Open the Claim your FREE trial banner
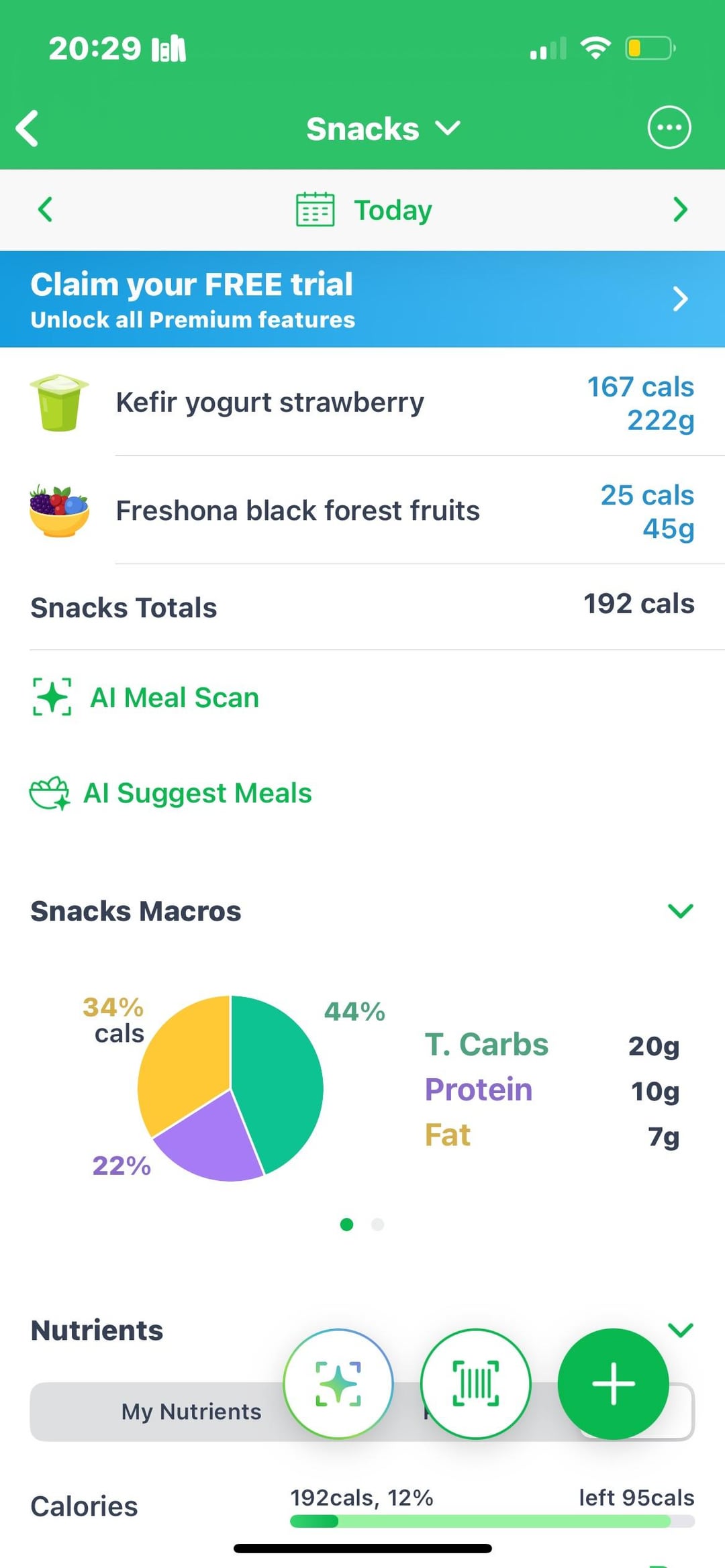The height and width of the screenshot is (1568, 725). 362,299
